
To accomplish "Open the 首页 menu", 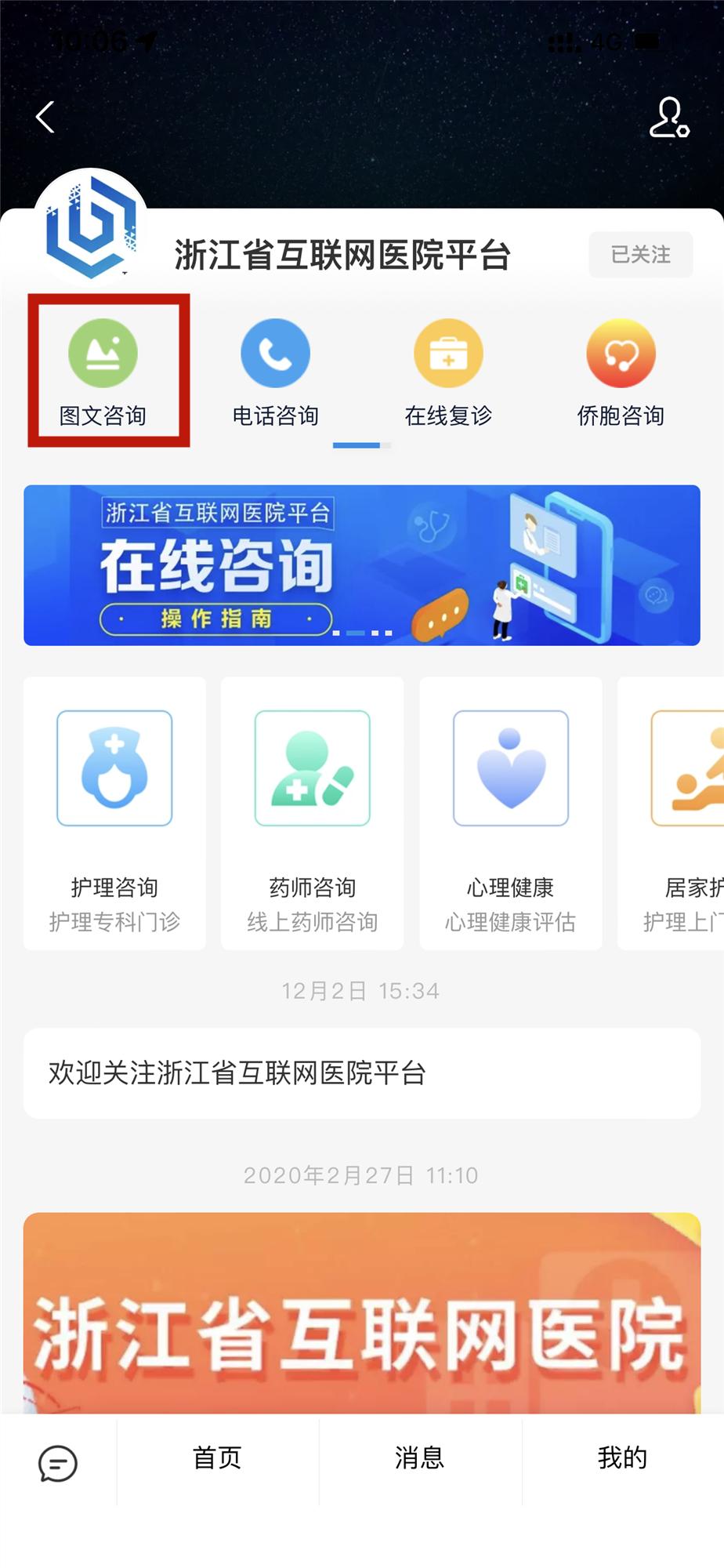I will coord(217,1458).
